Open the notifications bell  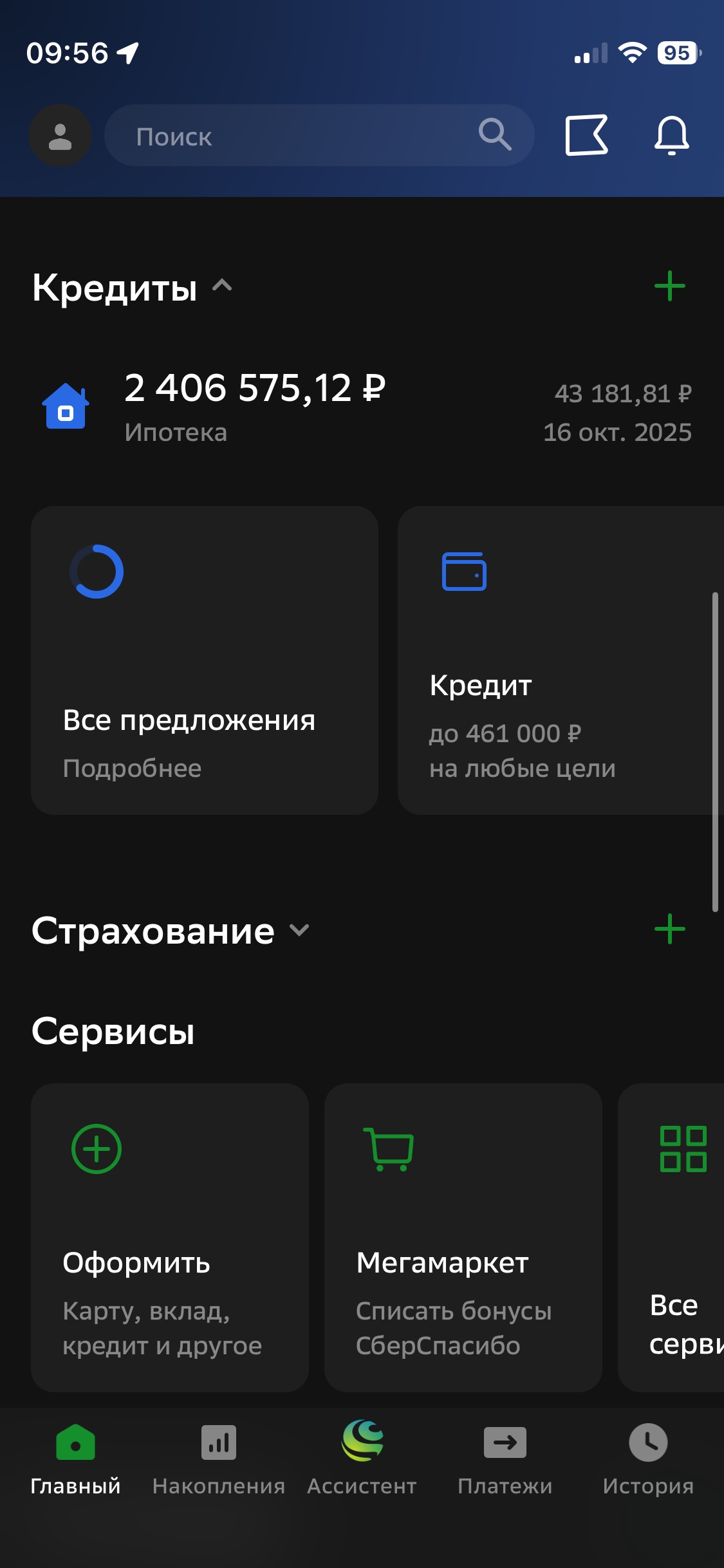click(671, 135)
